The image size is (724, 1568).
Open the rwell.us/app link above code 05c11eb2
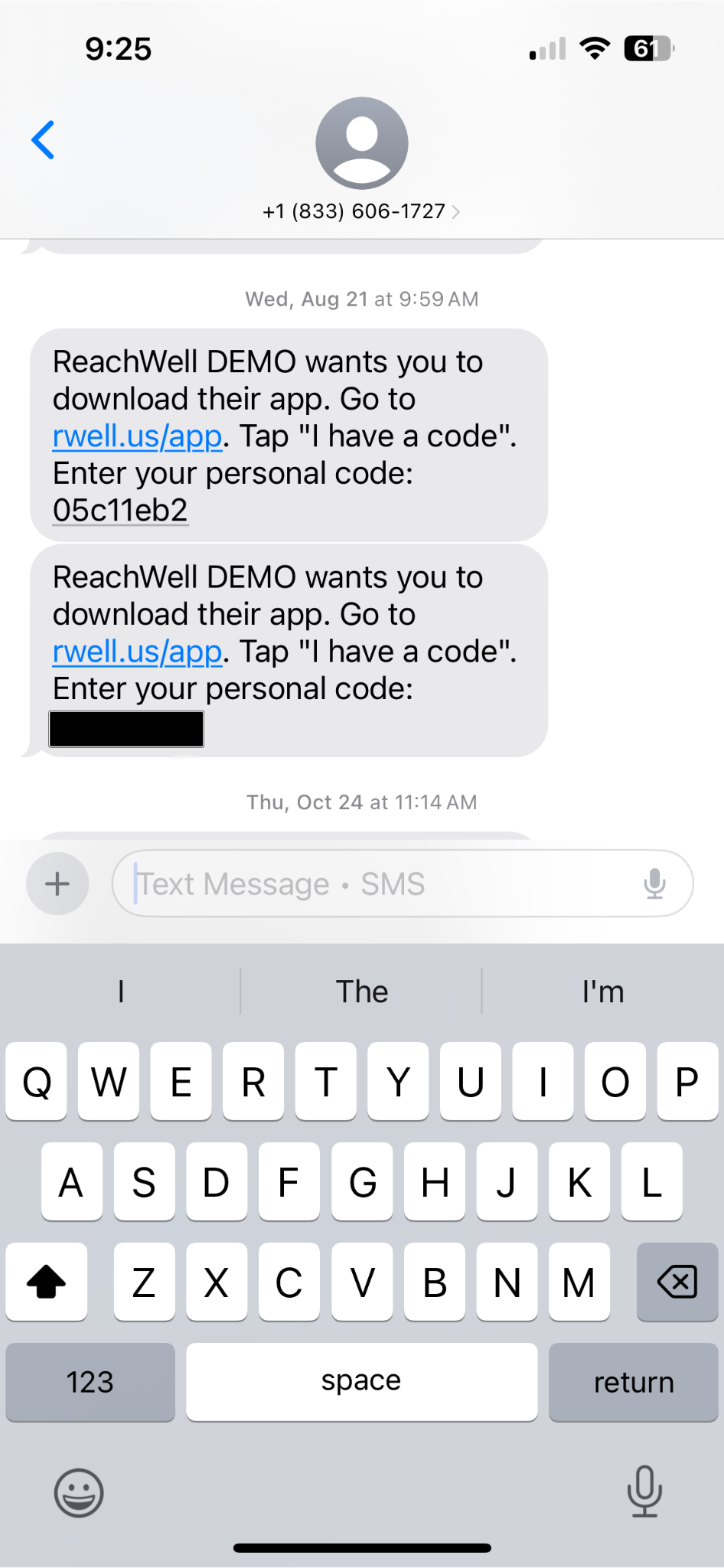coord(138,436)
